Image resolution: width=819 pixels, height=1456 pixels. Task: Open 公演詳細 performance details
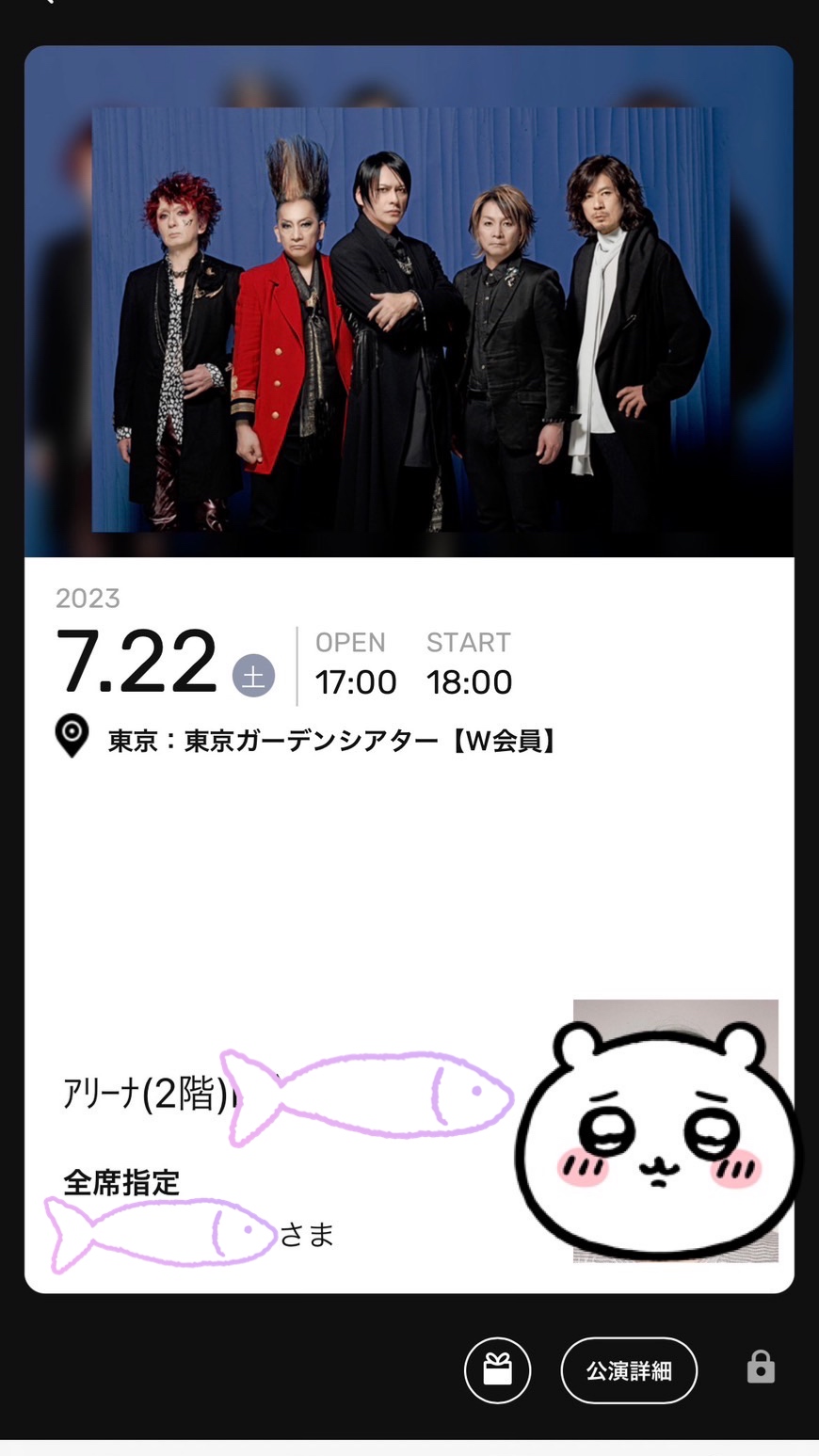(x=629, y=1370)
